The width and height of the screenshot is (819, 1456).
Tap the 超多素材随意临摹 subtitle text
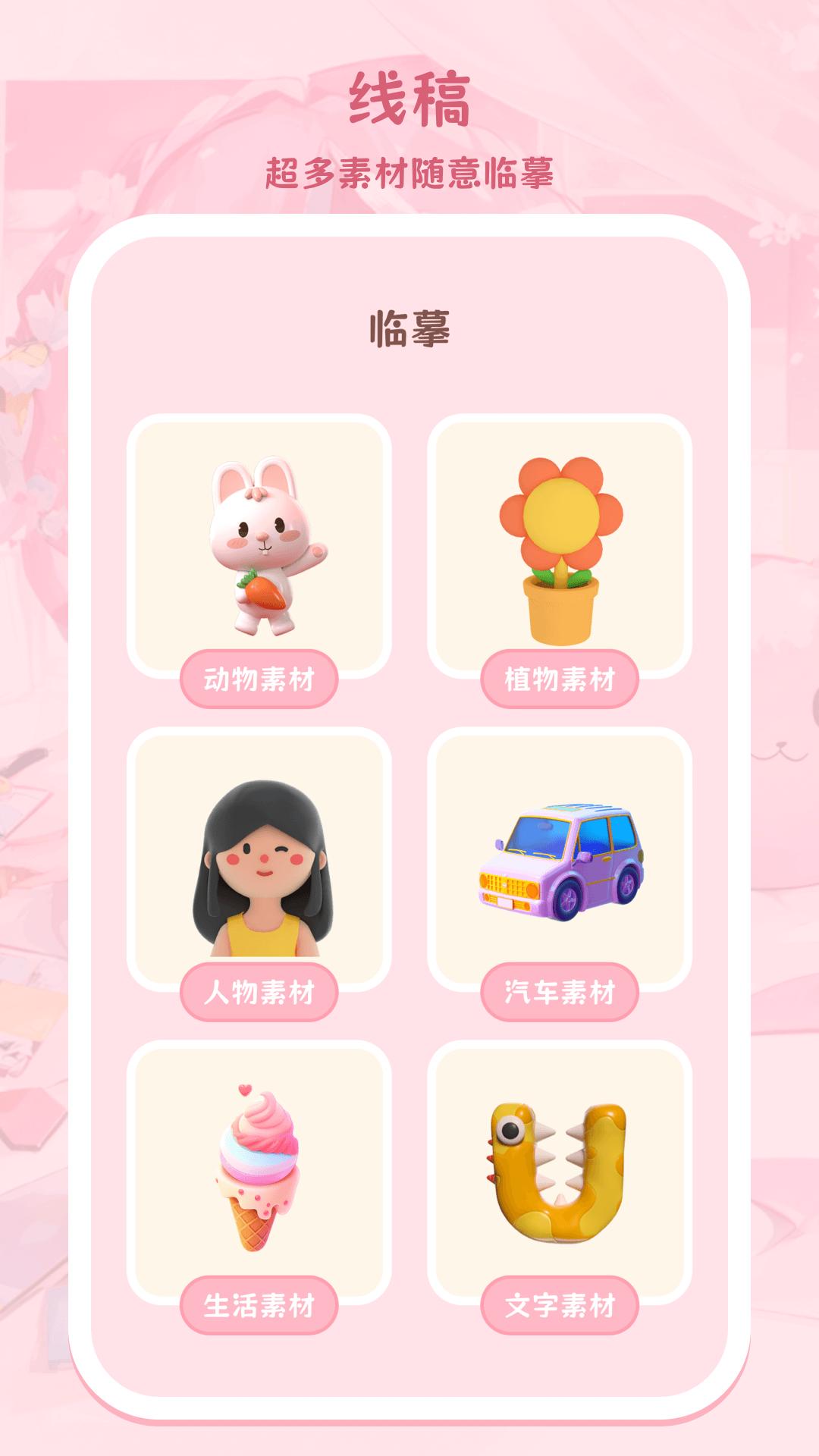point(409,173)
